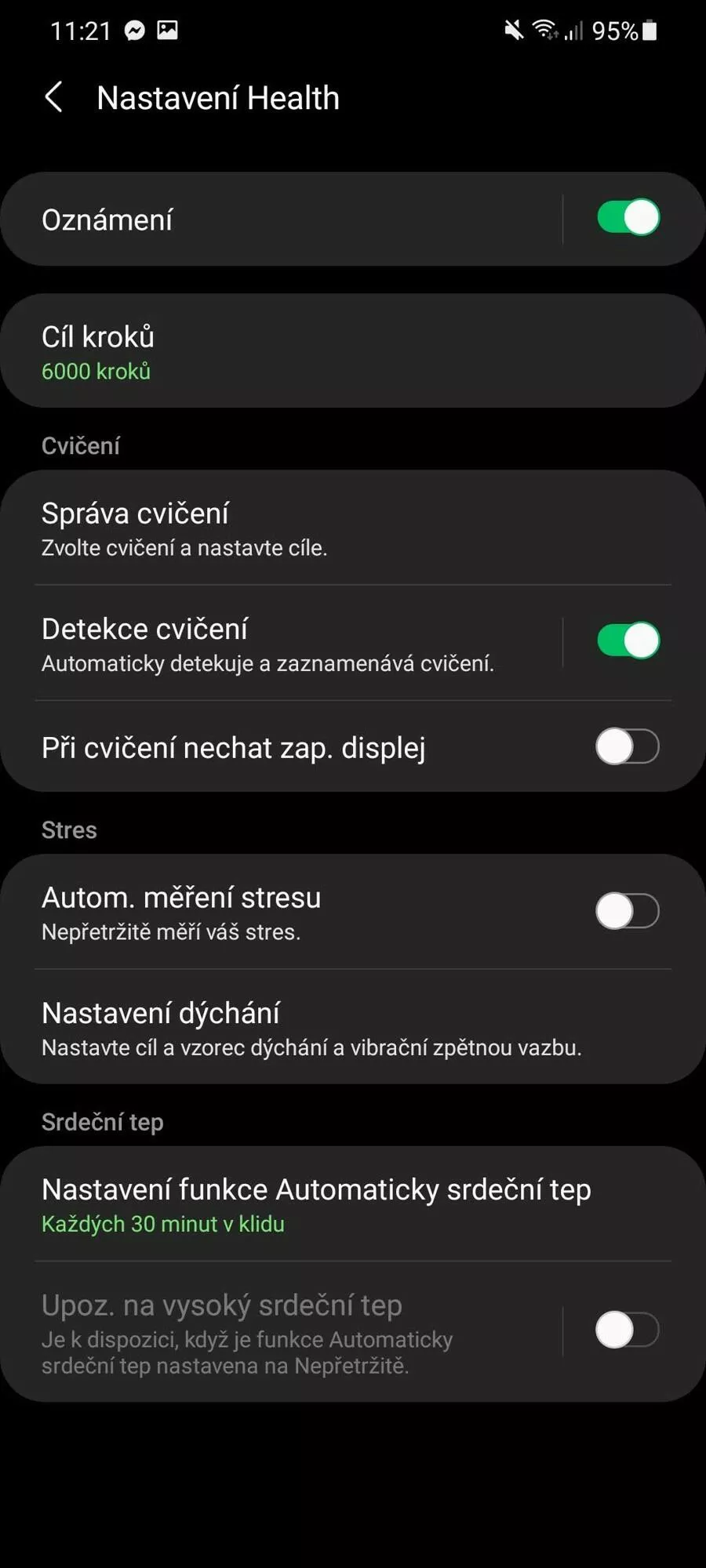Enable Při cvičení nechat zap. displej
This screenshot has width=706, height=1568.
pyautogui.click(x=627, y=746)
